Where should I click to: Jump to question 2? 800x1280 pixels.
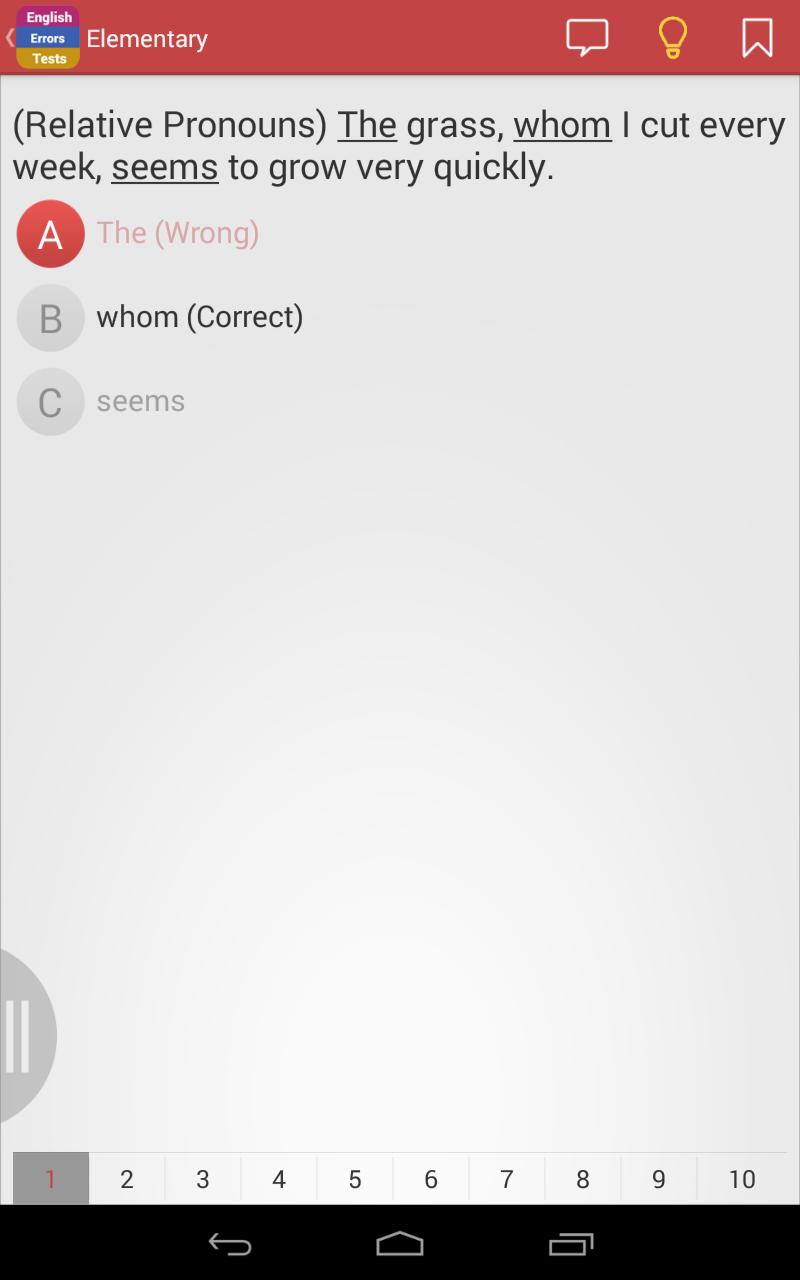pos(127,1179)
